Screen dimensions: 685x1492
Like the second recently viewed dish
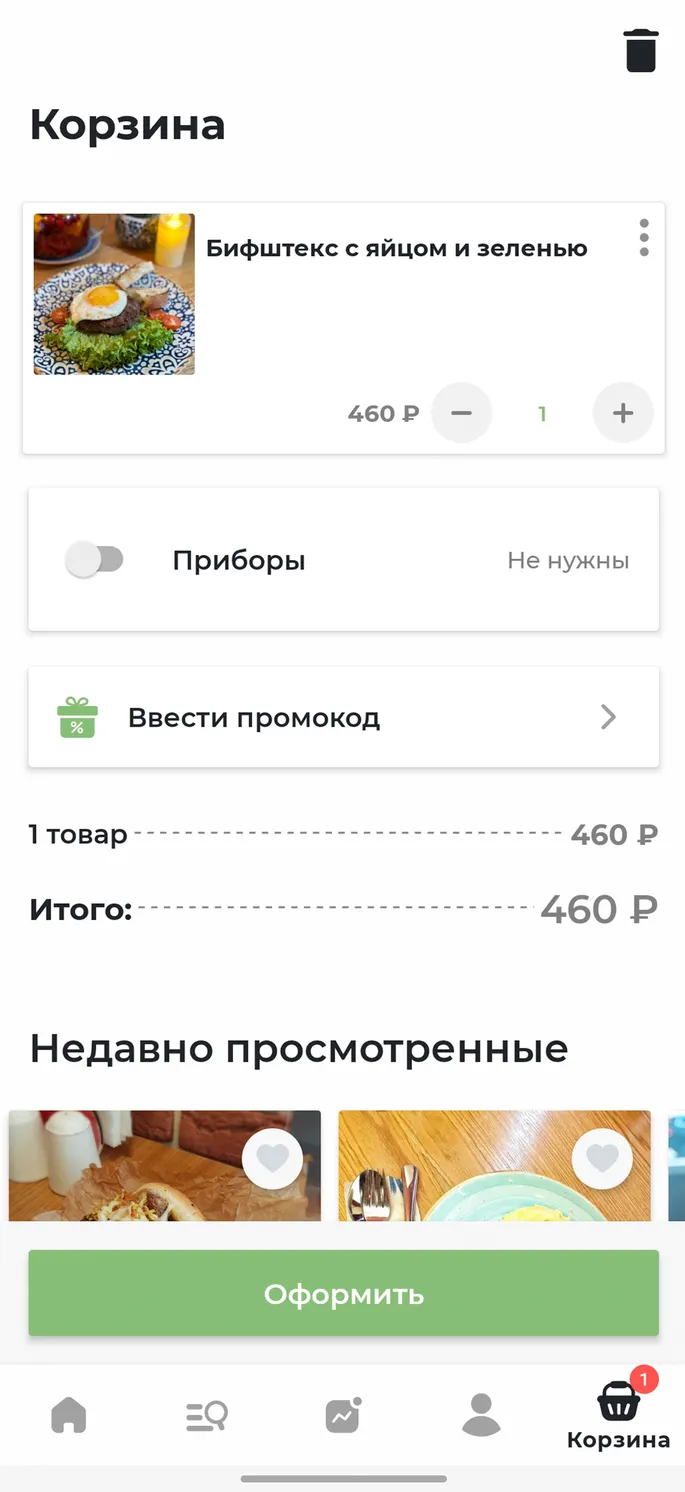click(x=602, y=1159)
